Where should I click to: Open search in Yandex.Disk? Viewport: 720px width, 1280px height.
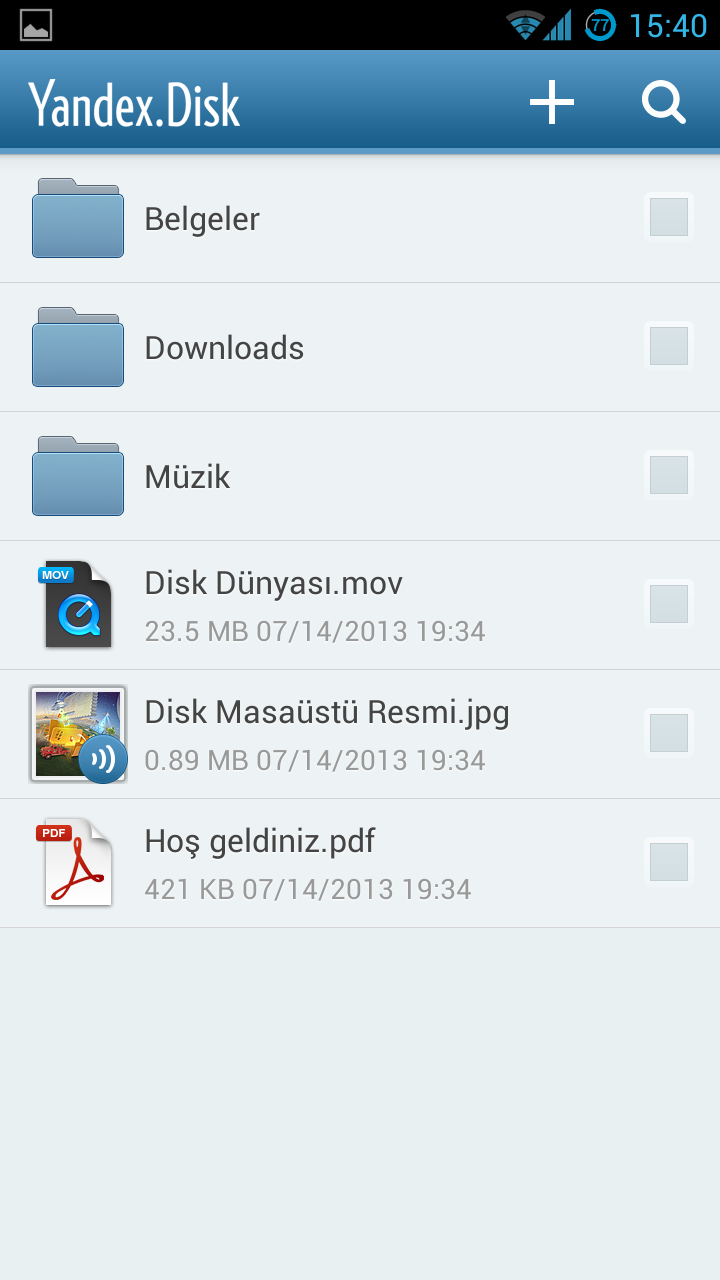[663, 102]
